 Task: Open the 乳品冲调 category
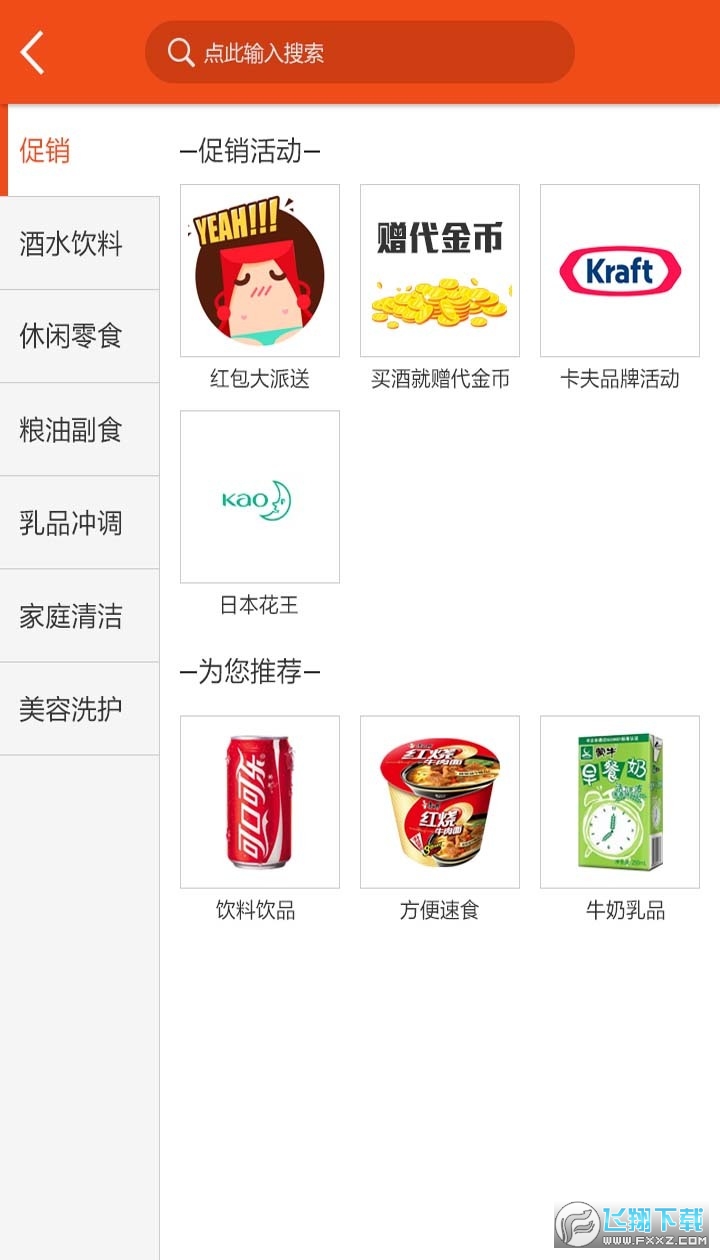pos(80,523)
